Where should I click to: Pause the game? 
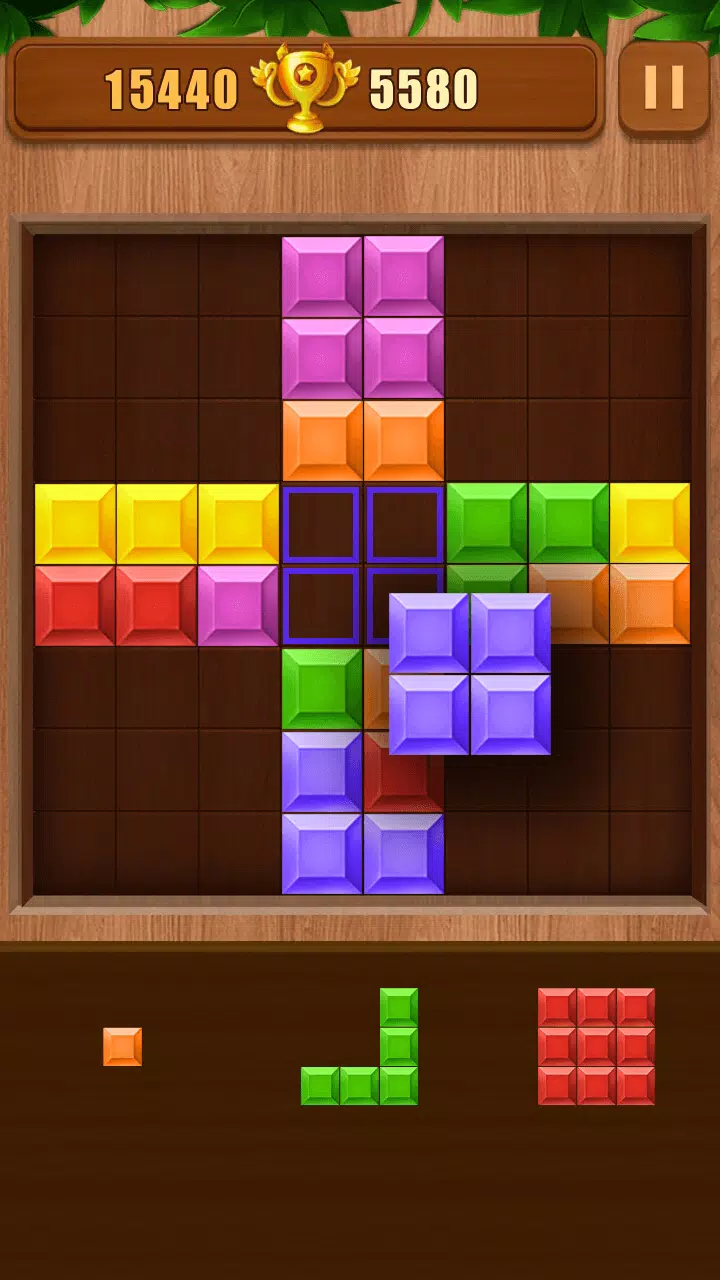pos(664,87)
